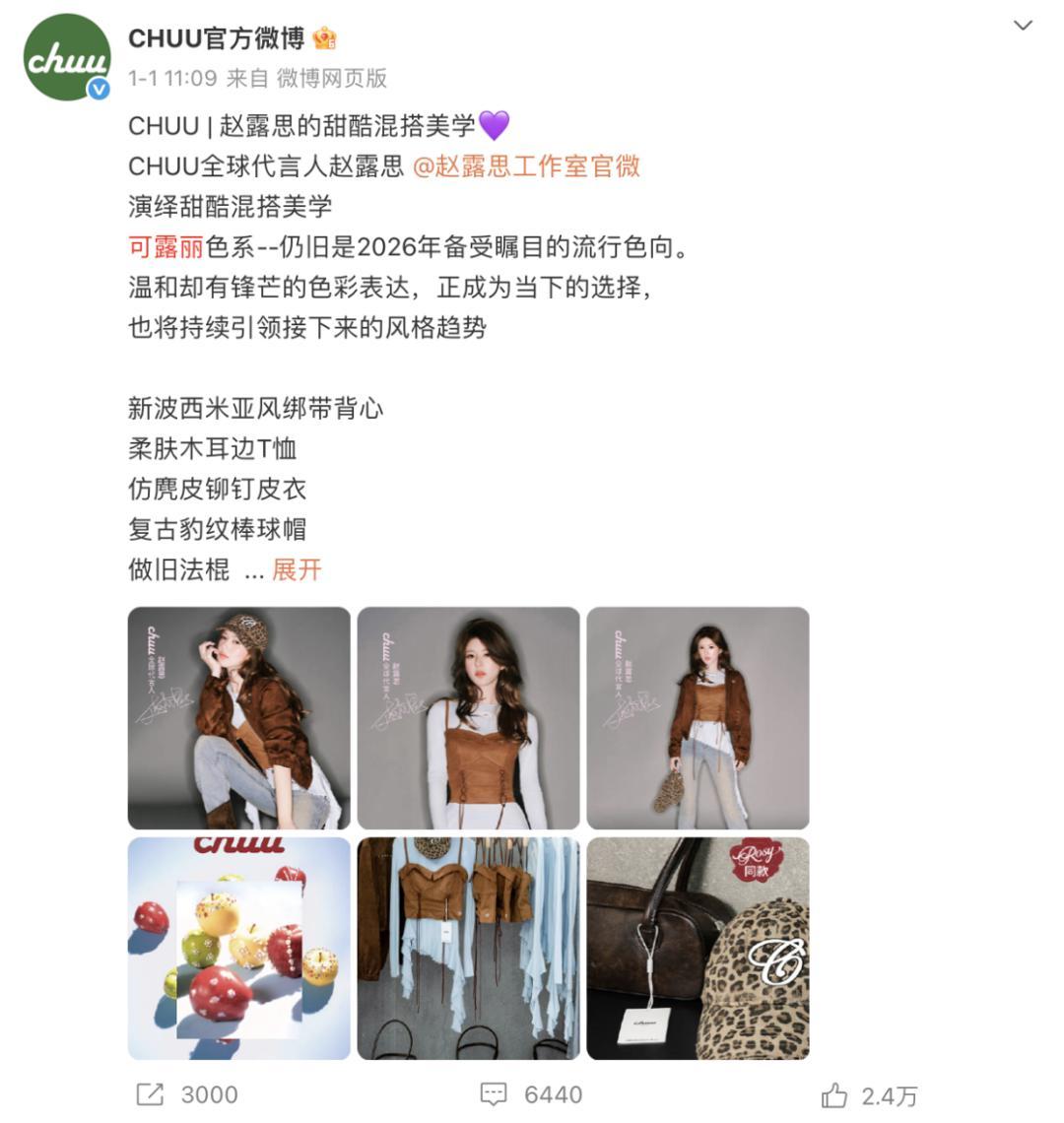Open CHUU官方微博 account name
This screenshot has height=1123, width=1064.
click(x=216, y=38)
